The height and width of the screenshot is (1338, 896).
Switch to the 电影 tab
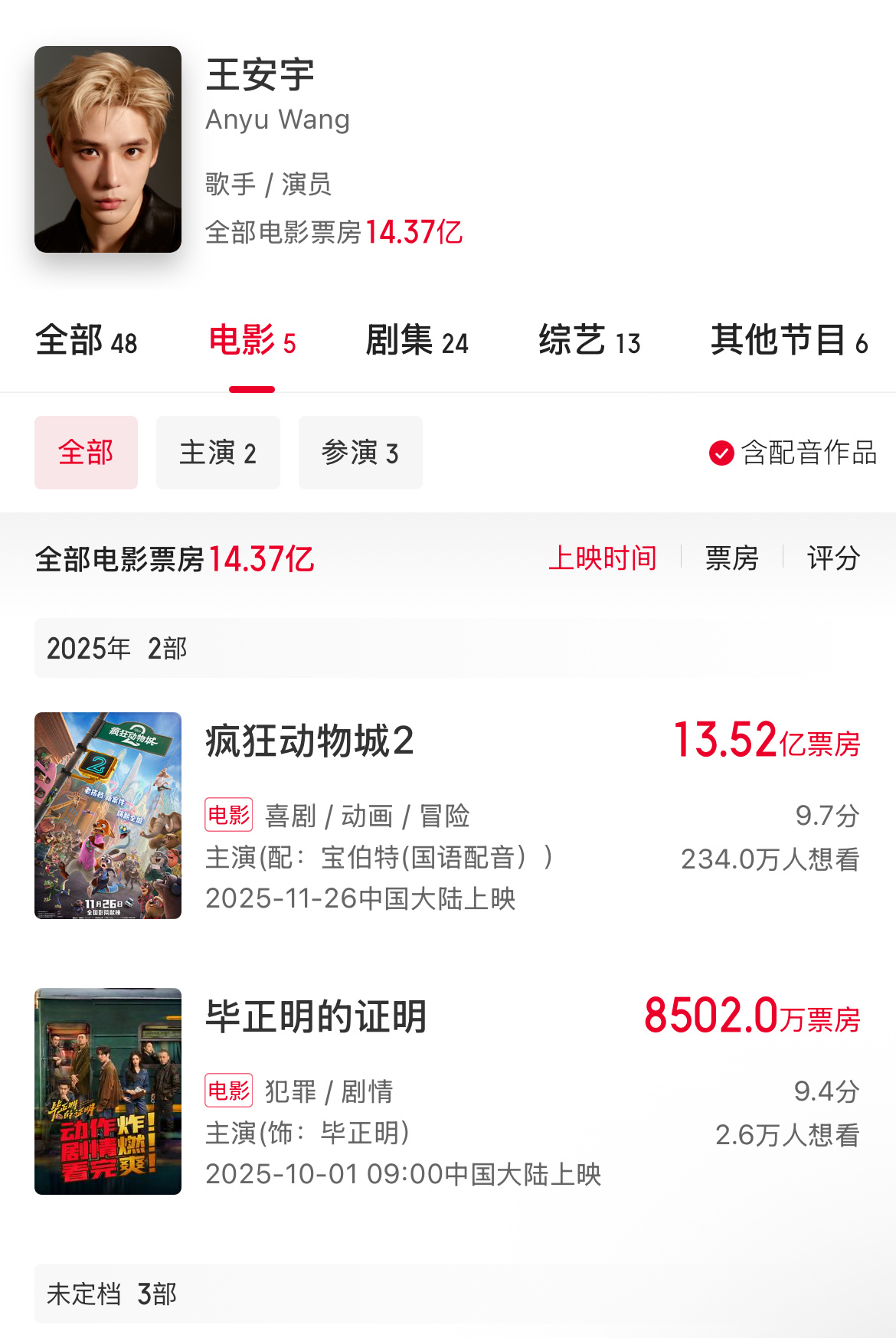(253, 342)
